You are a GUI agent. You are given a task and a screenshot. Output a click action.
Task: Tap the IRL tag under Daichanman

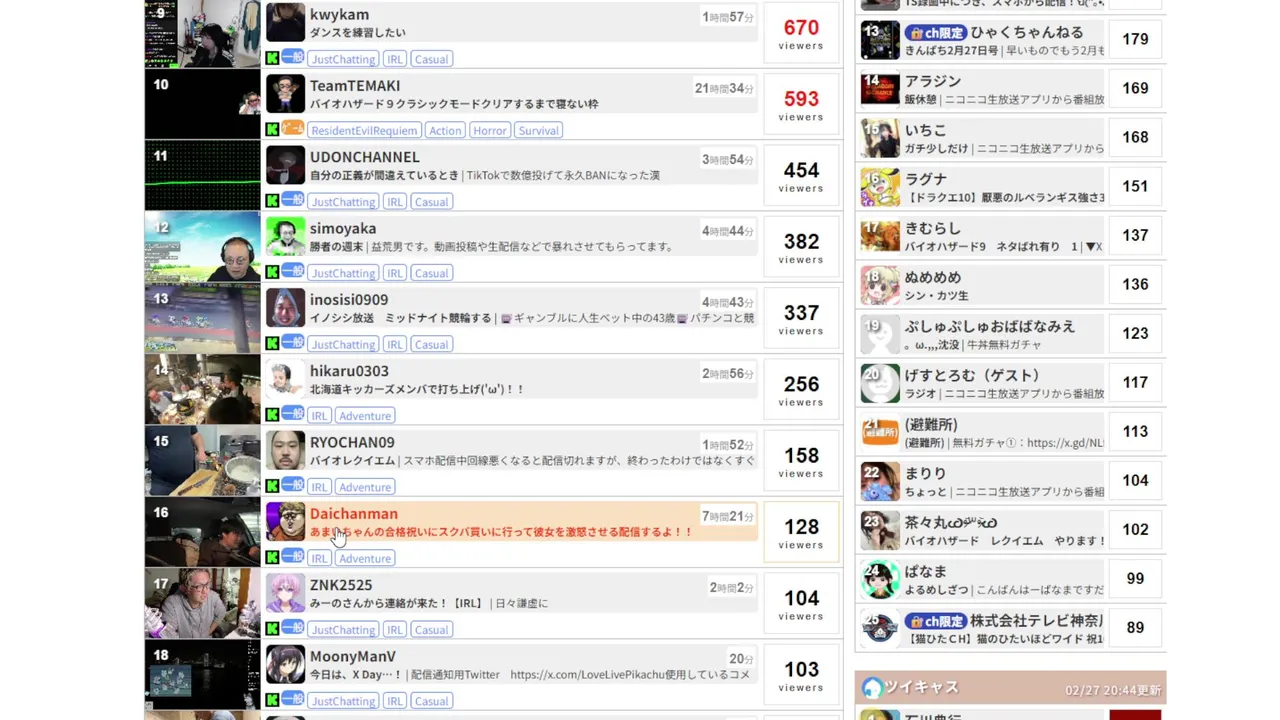click(x=319, y=559)
